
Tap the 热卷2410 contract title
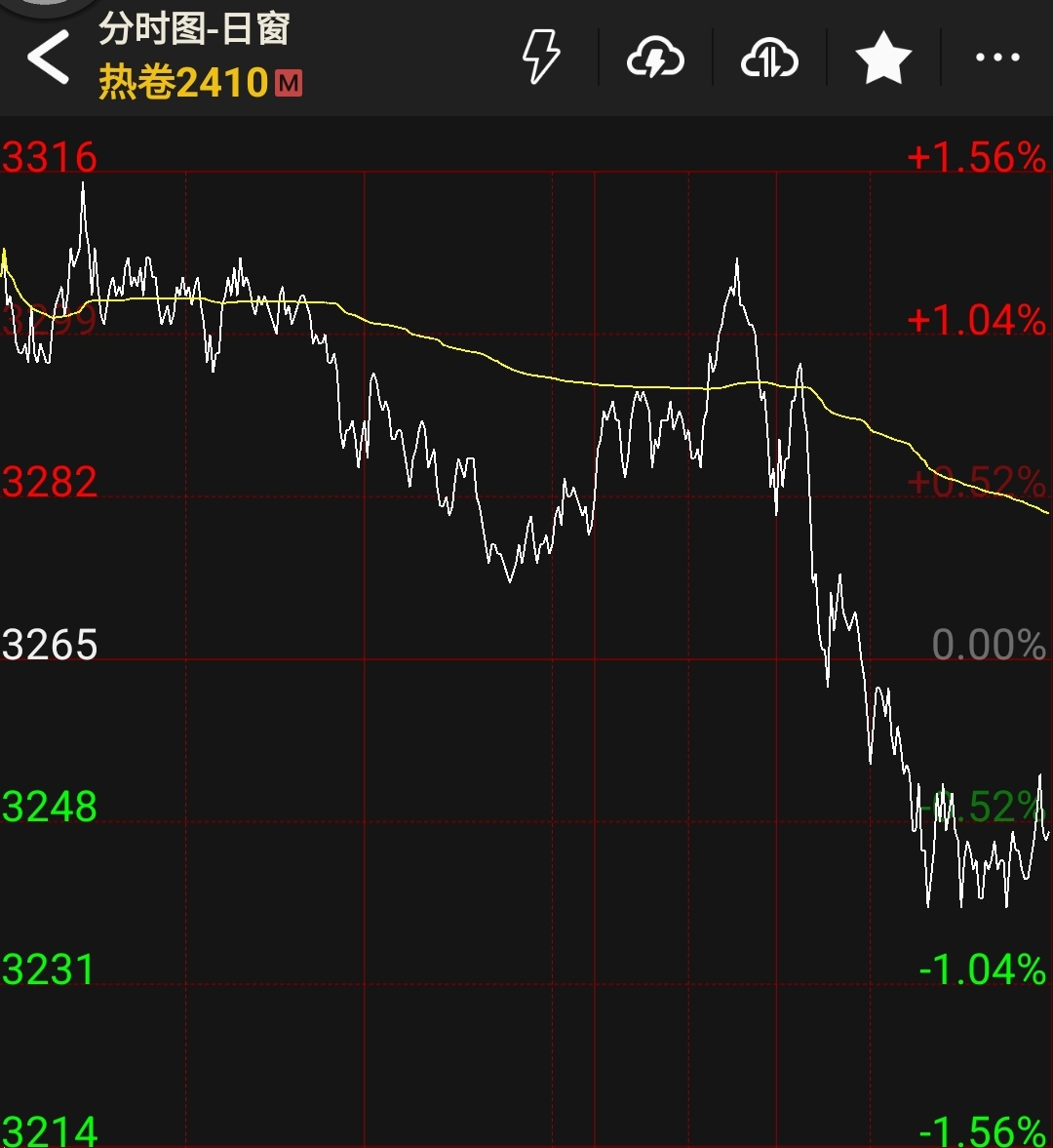tap(184, 83)
